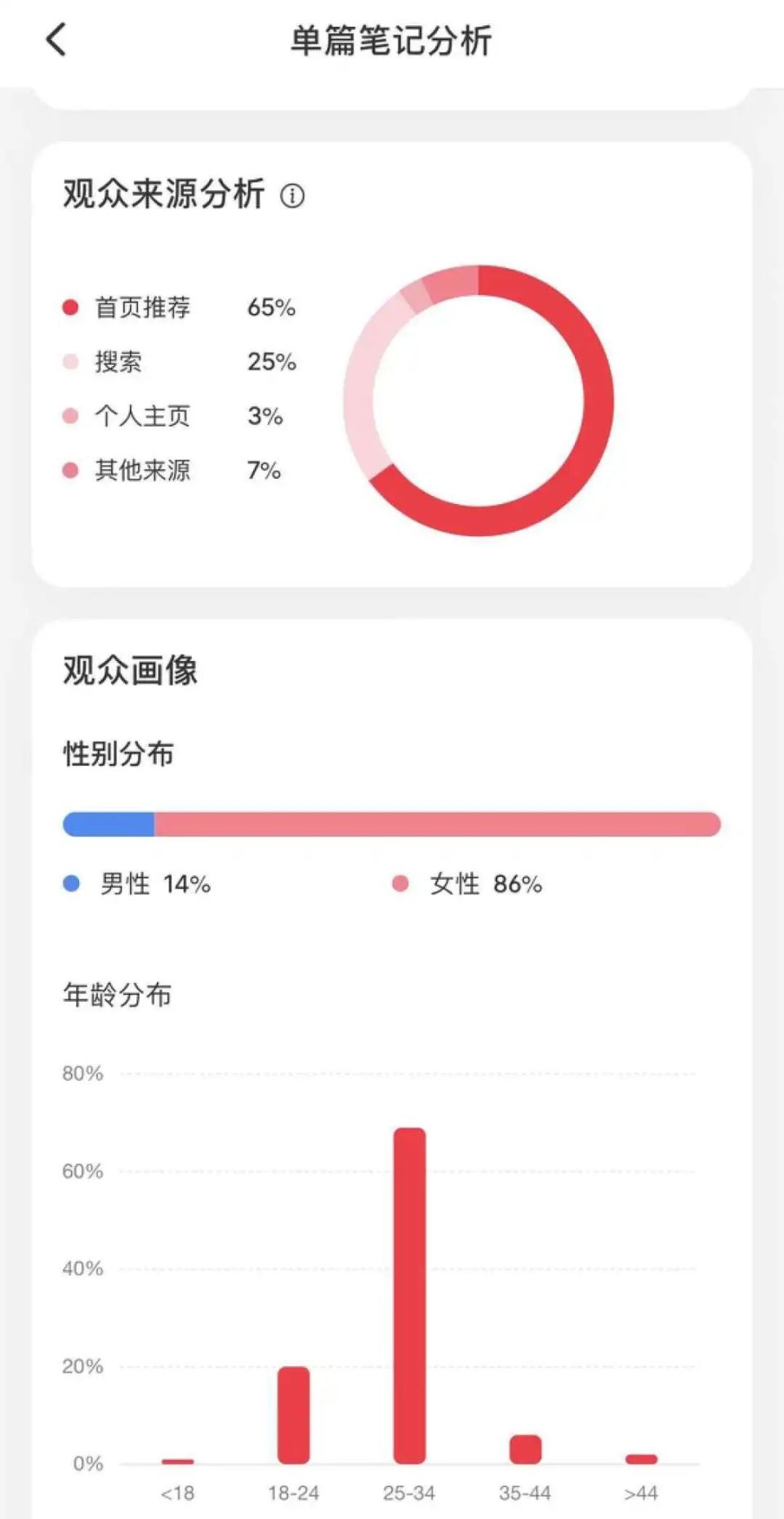Tap the gender distribution ratio bar

(391, 824)
